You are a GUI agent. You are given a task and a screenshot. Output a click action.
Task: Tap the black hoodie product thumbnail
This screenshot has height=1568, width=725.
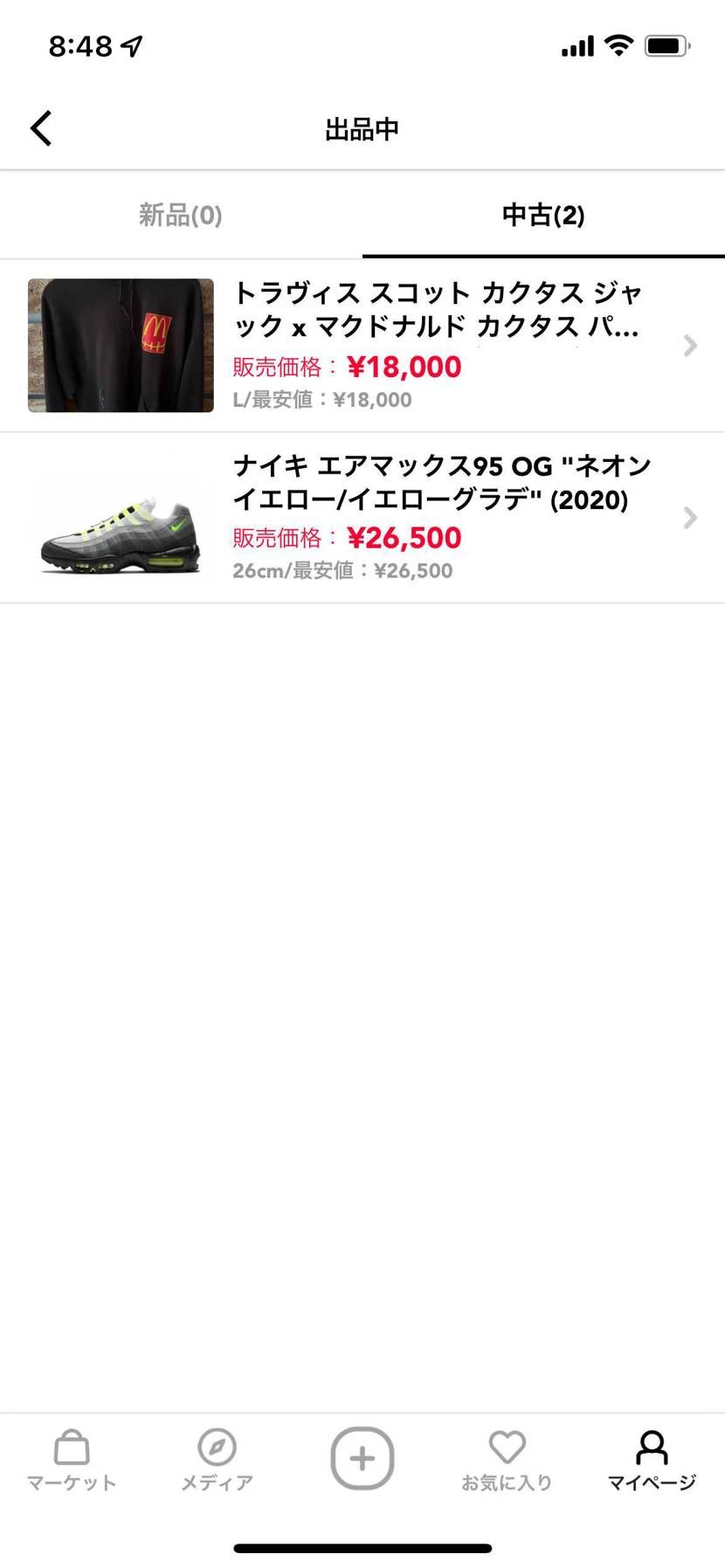[120, 344]
